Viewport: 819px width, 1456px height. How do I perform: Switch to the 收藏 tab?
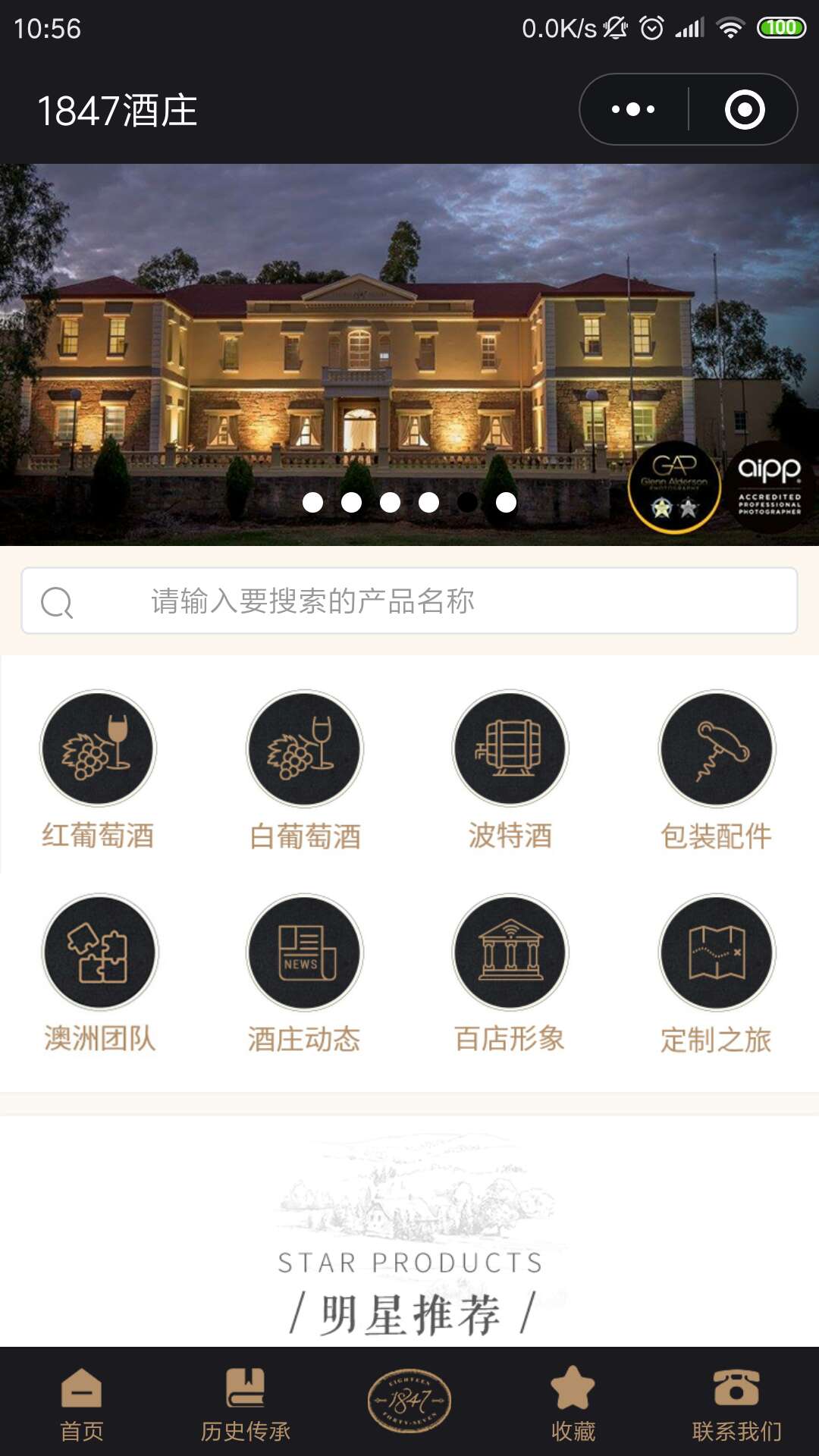point(573,1407)
